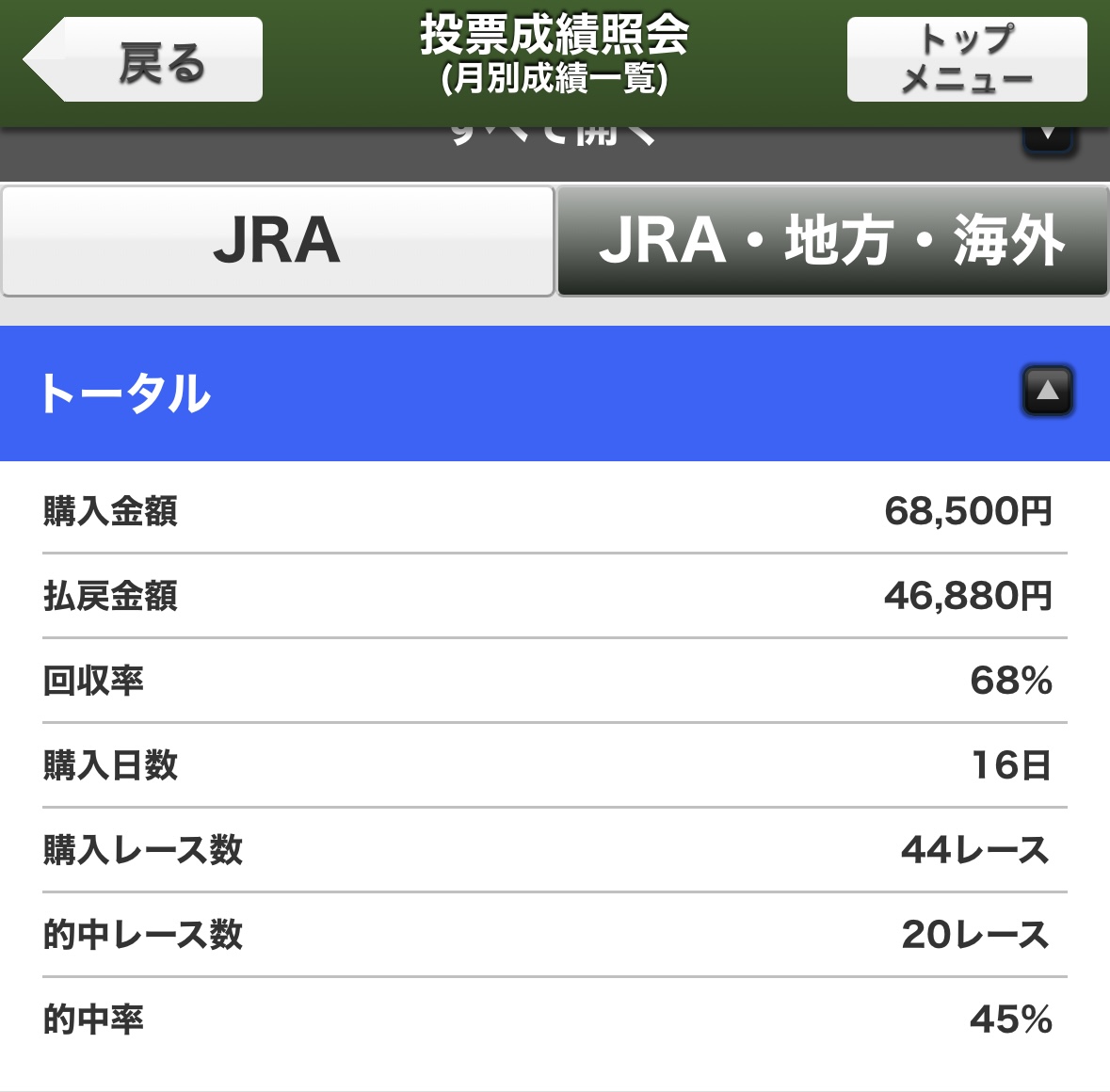Collapse the トータル section

pyautogui.click(x=1047, y=392)
